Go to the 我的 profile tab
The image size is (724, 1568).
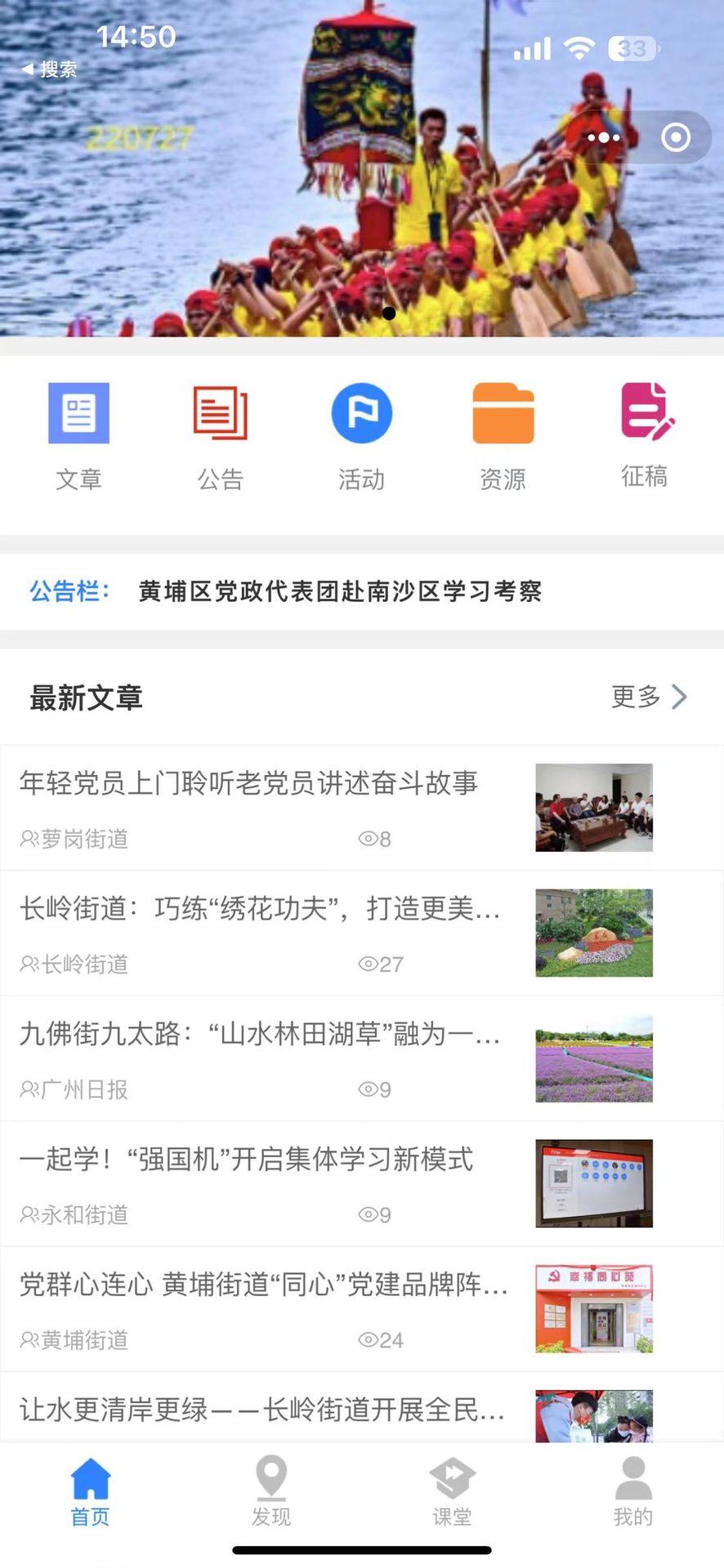(632, 1491)
